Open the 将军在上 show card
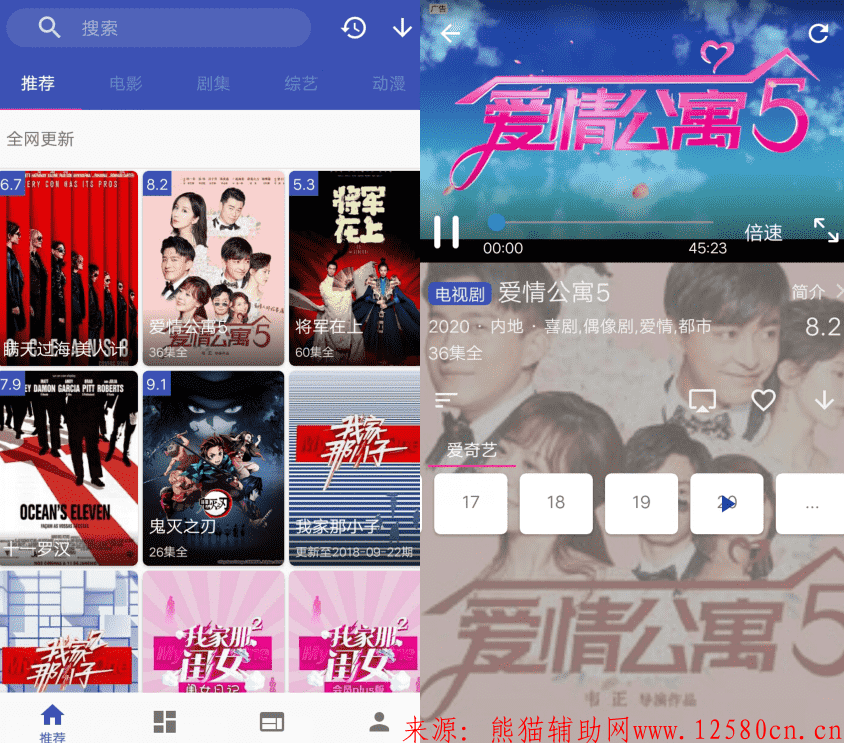The image size is (844, 743). 354,267
